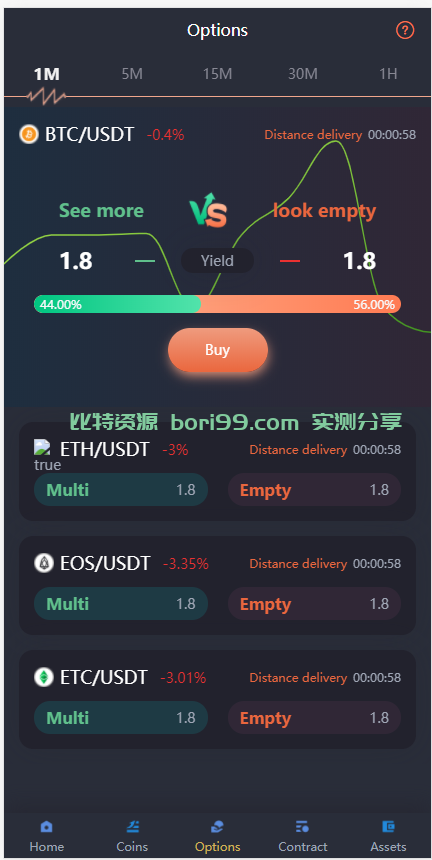The width and height of the screenshot is (432, 860).
Task: Switch to the 30M timeframe tab
Action: coord(303,74)
